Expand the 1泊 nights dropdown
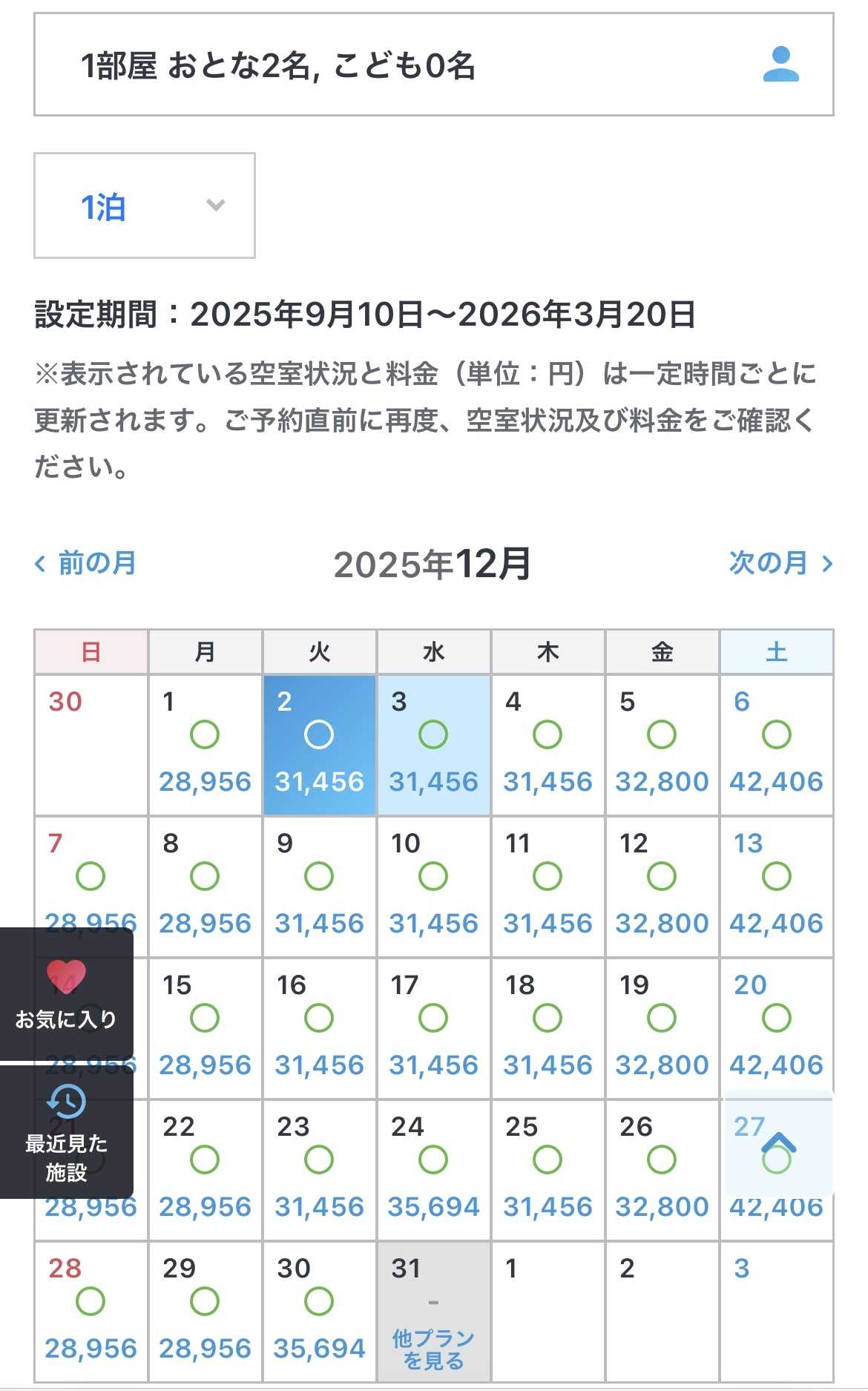This screenshot has height=1391, width=868. point(145,205)
